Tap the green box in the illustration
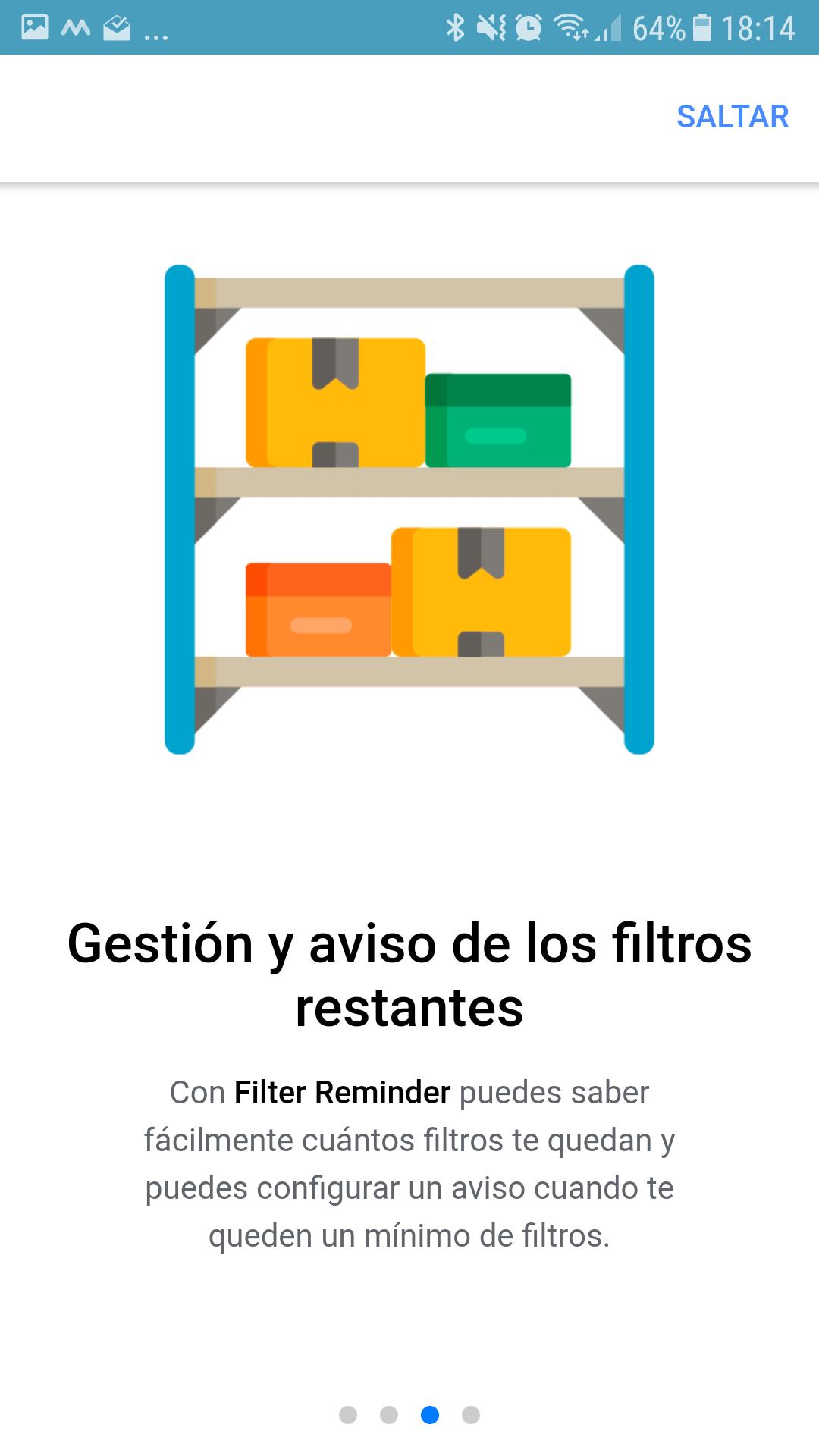The image size is (819, 1456). tap(497, 419)
